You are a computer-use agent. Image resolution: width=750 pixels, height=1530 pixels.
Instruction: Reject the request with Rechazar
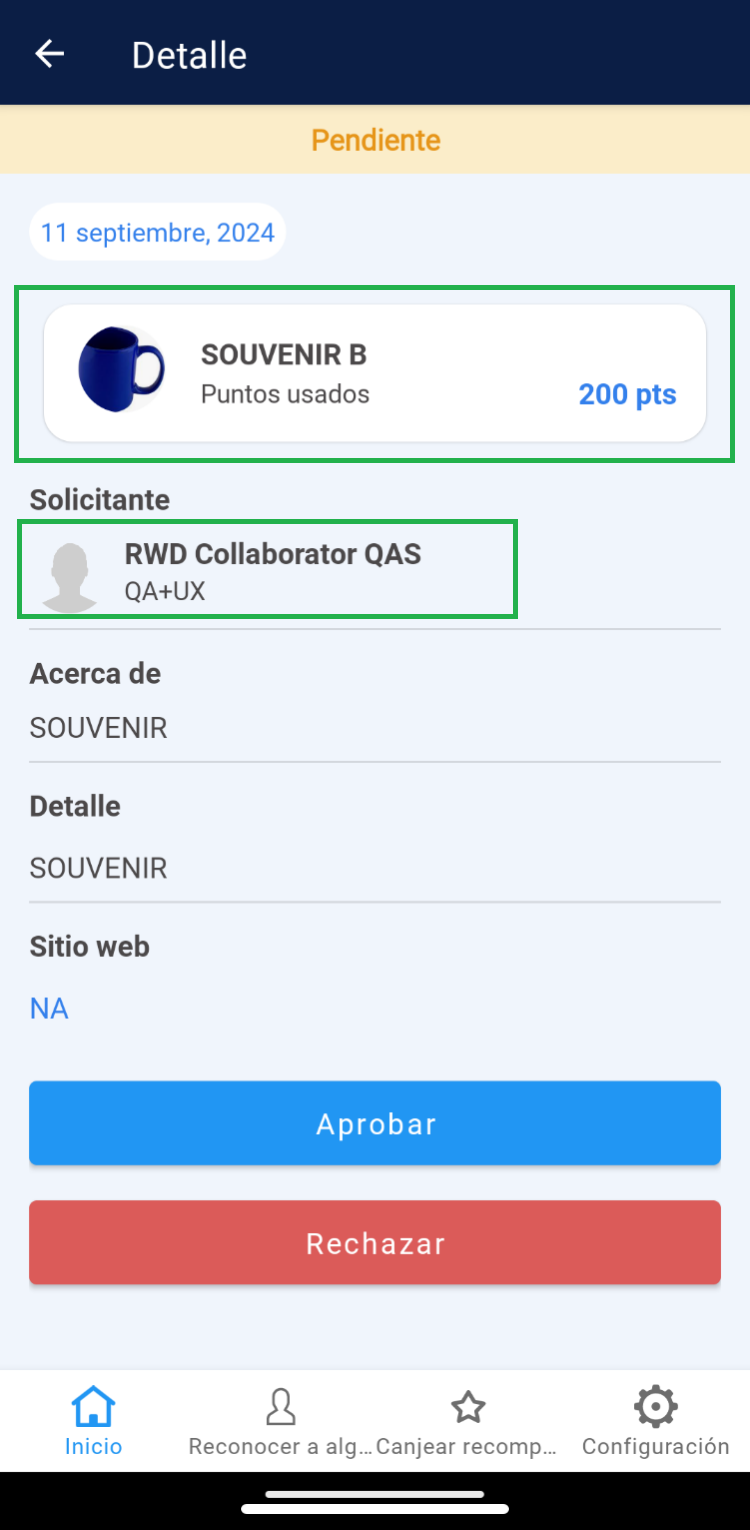pos(375,1243)
